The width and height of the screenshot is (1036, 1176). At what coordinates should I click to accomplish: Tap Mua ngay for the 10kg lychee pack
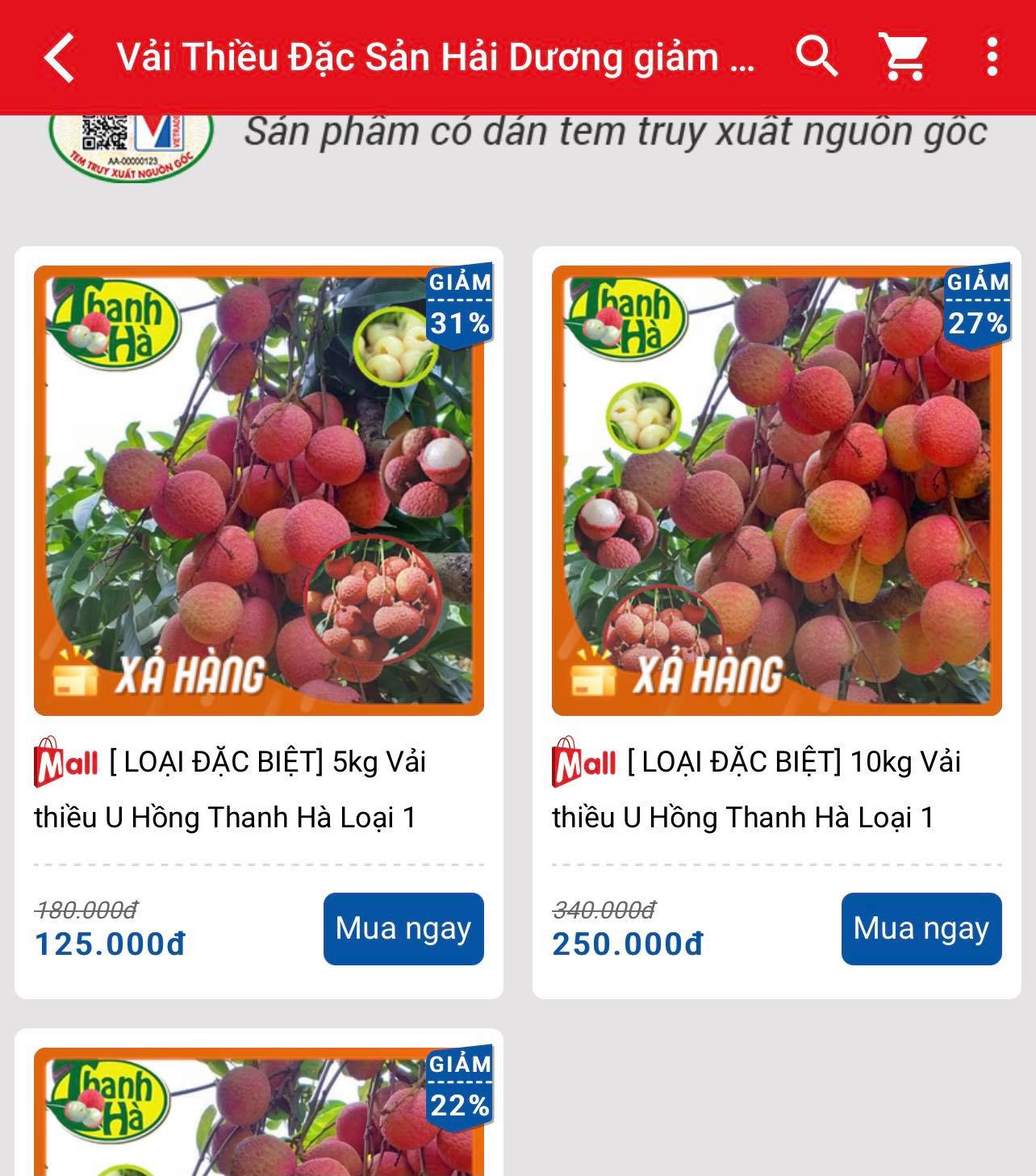tap(921, 928)
